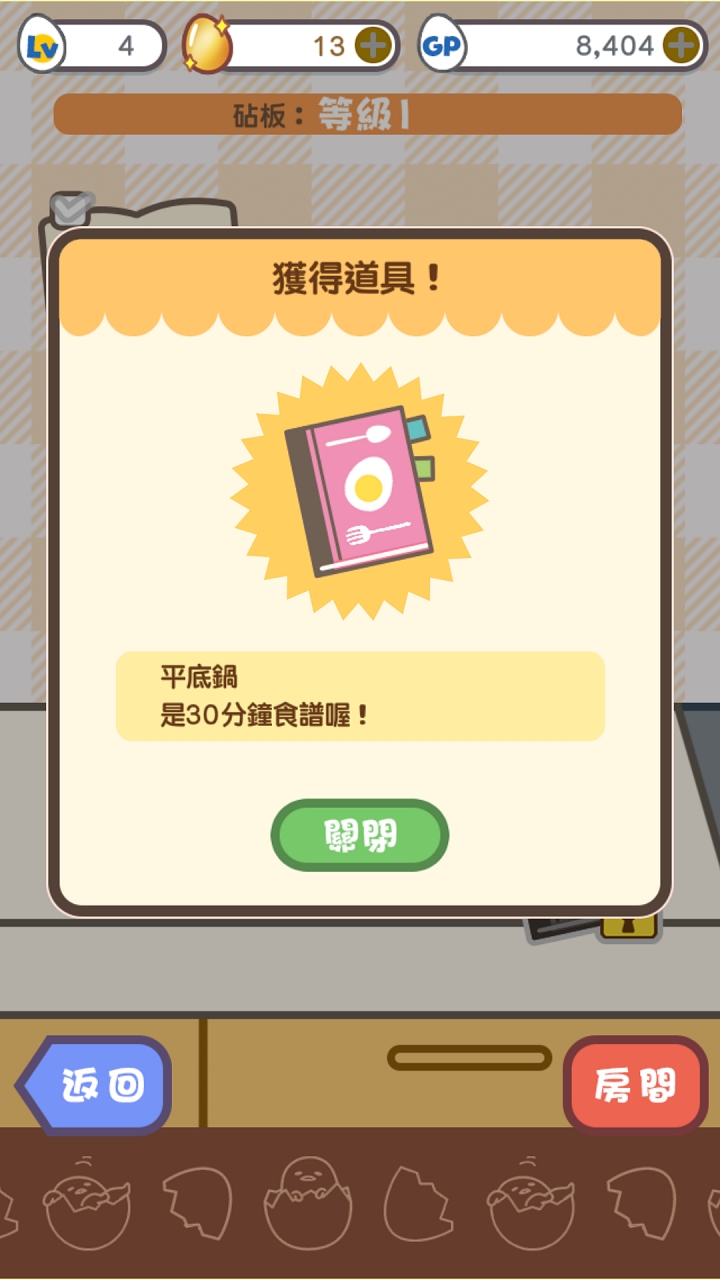Image resolution: width=720 pixels, height=1280 pixels.
Task: Open the 房間 room button
Action: (x=635, y=1085)
